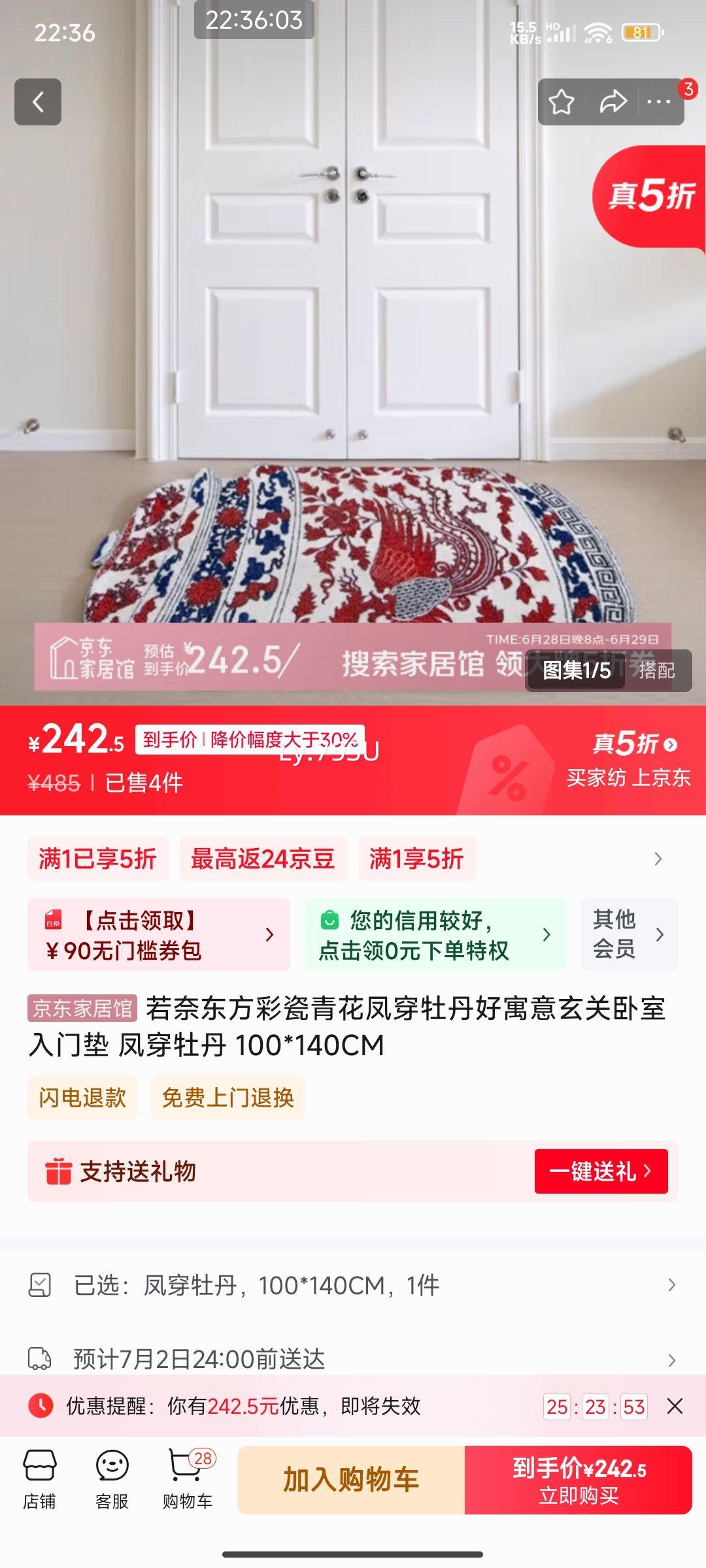The image size is (706, 1568).
Task: Open 点击领0元下单特权 credit offer
Action: (435, 934)
